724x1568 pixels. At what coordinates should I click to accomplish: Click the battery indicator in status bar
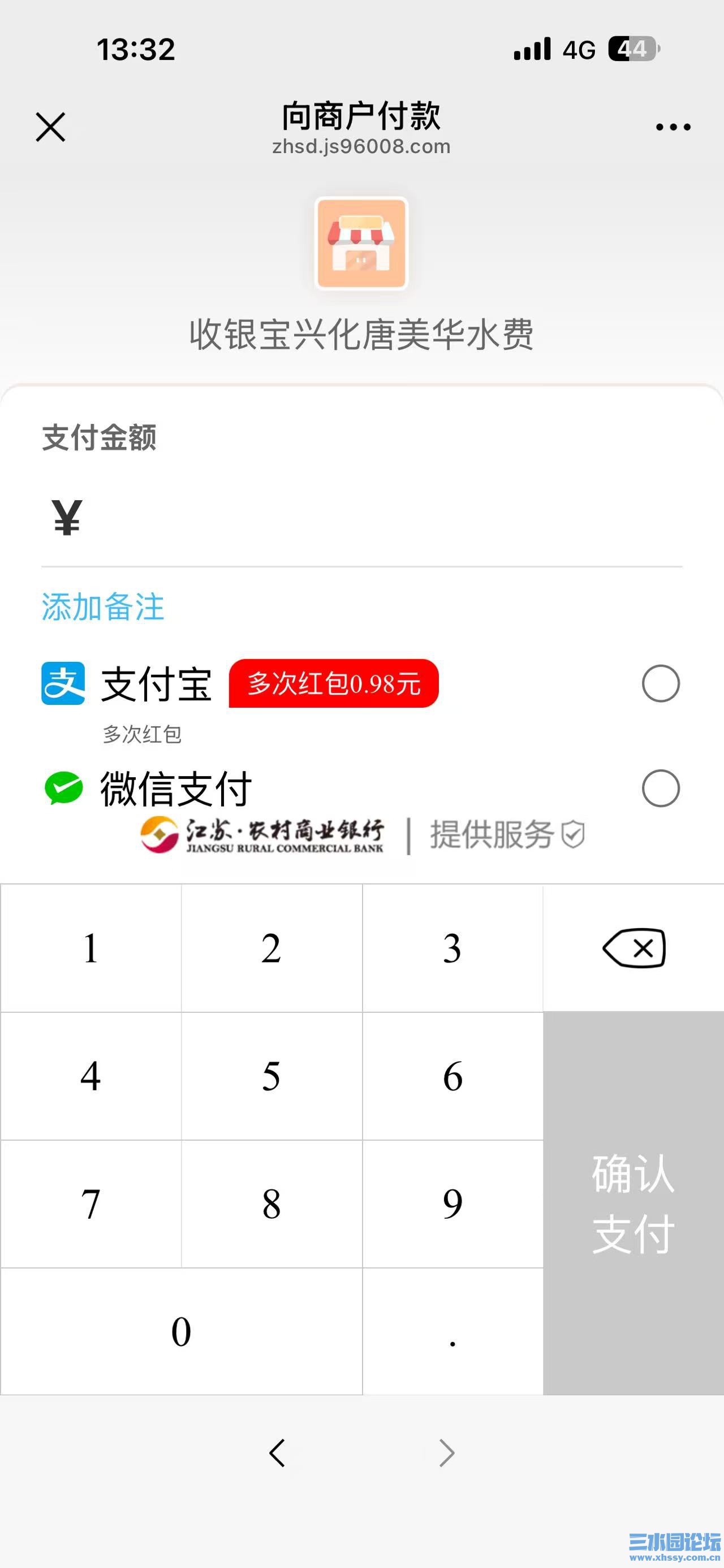click(632, 49)
